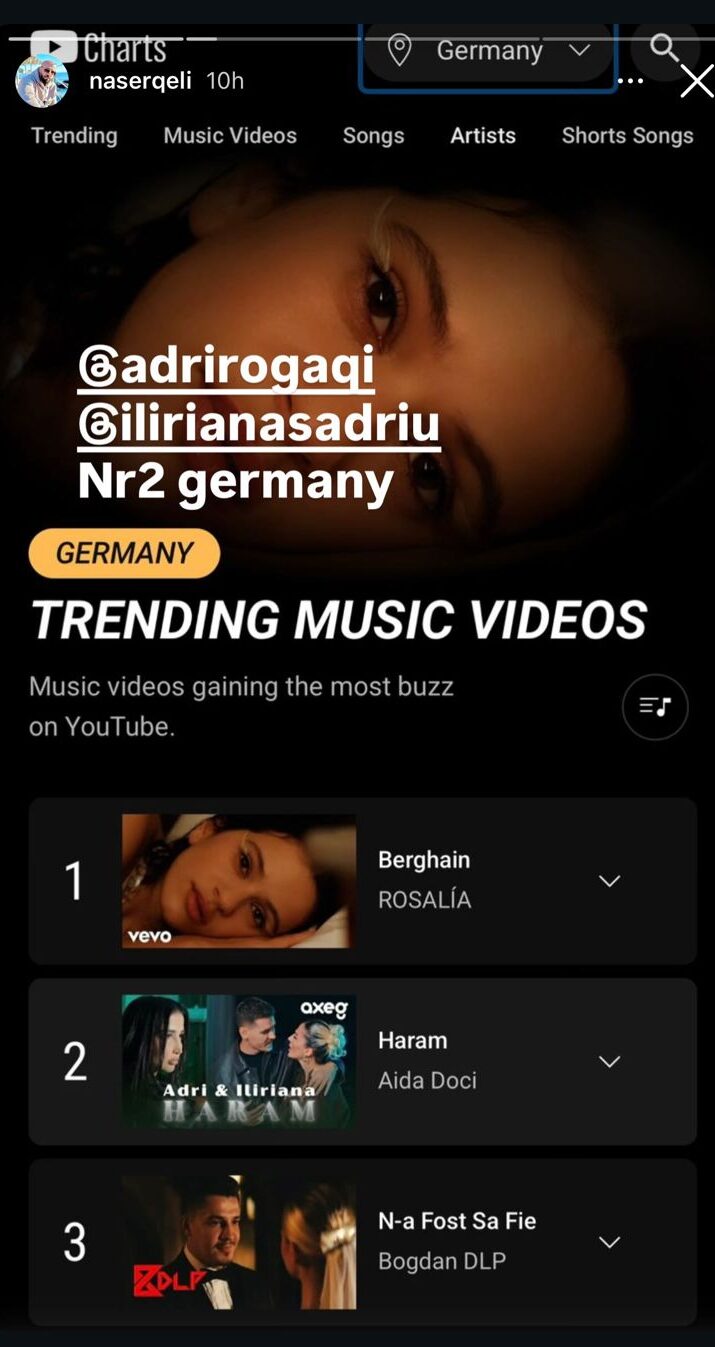Close the story viewer

(696, 81)
